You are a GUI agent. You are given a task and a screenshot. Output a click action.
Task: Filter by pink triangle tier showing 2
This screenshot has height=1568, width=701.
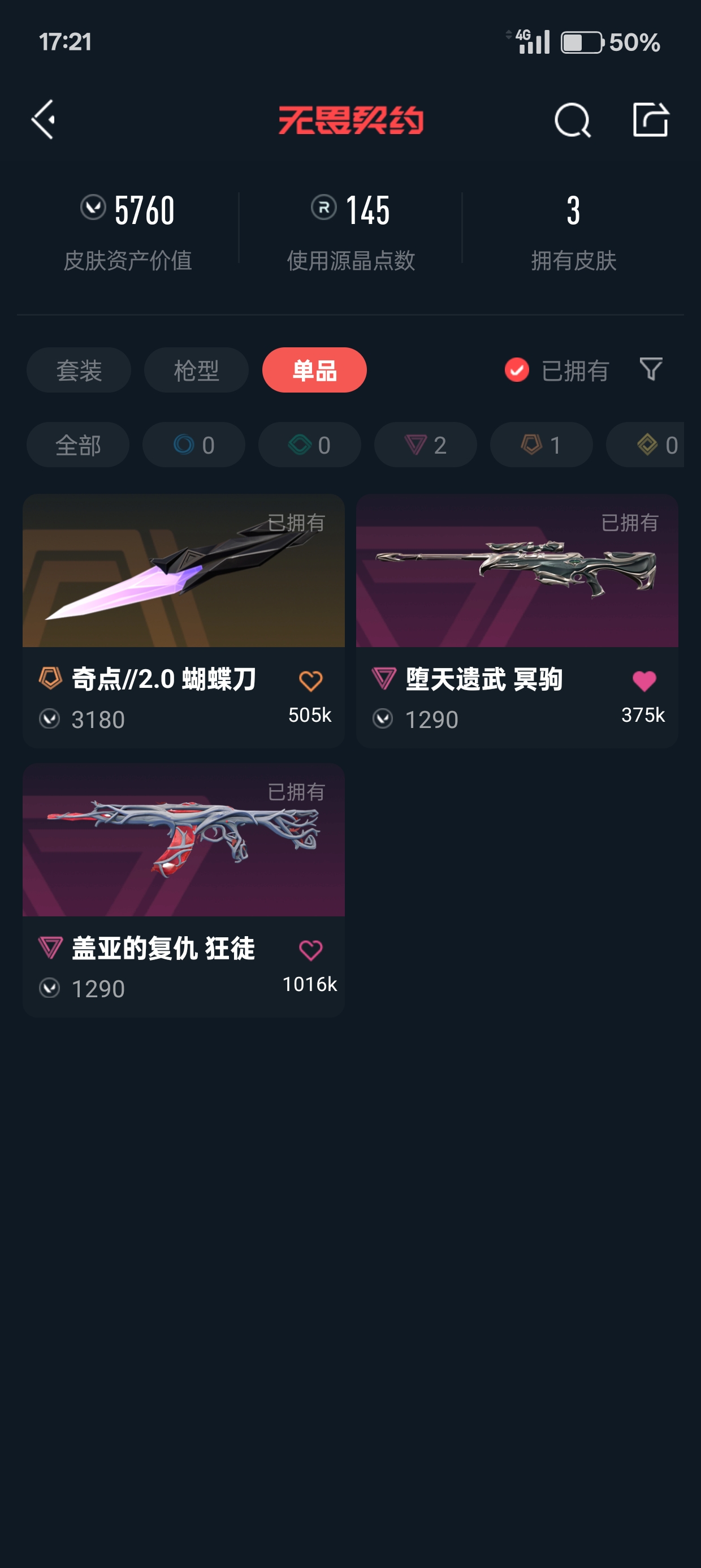pyautogui.click(x=425, y=445)
